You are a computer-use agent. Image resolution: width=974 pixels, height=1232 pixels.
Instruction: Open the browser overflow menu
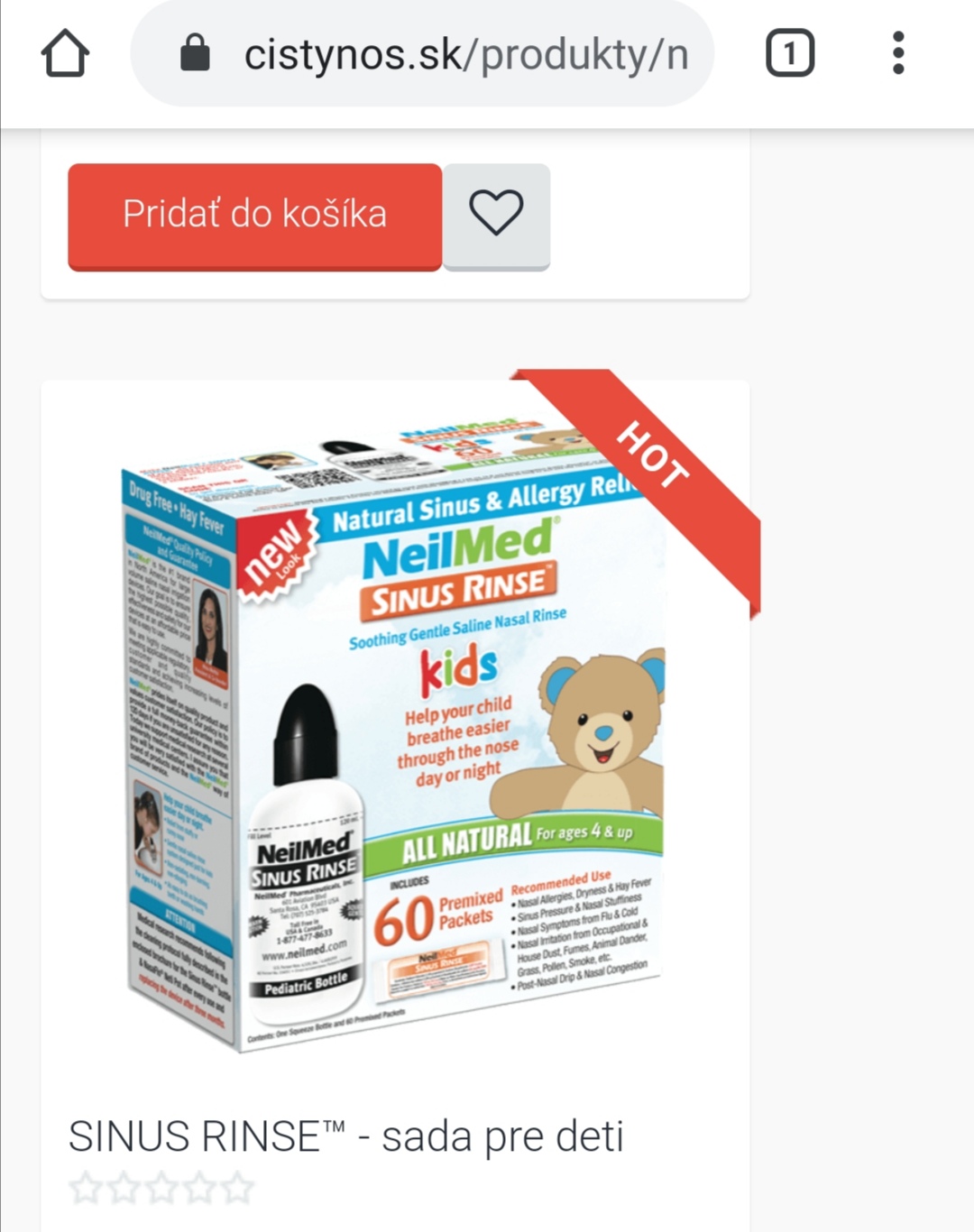897,53
